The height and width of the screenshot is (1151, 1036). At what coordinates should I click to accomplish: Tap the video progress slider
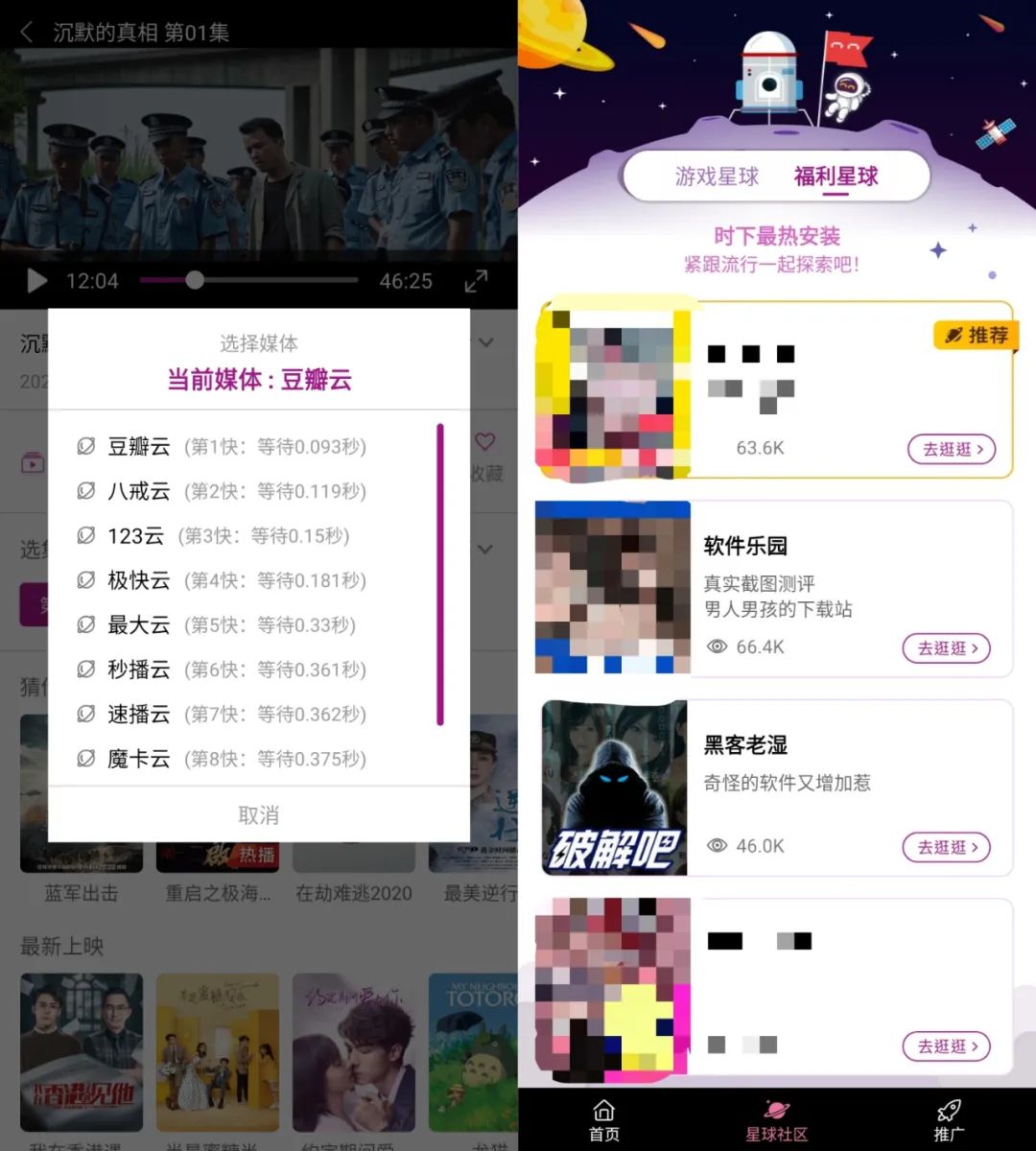coord(249,280)
